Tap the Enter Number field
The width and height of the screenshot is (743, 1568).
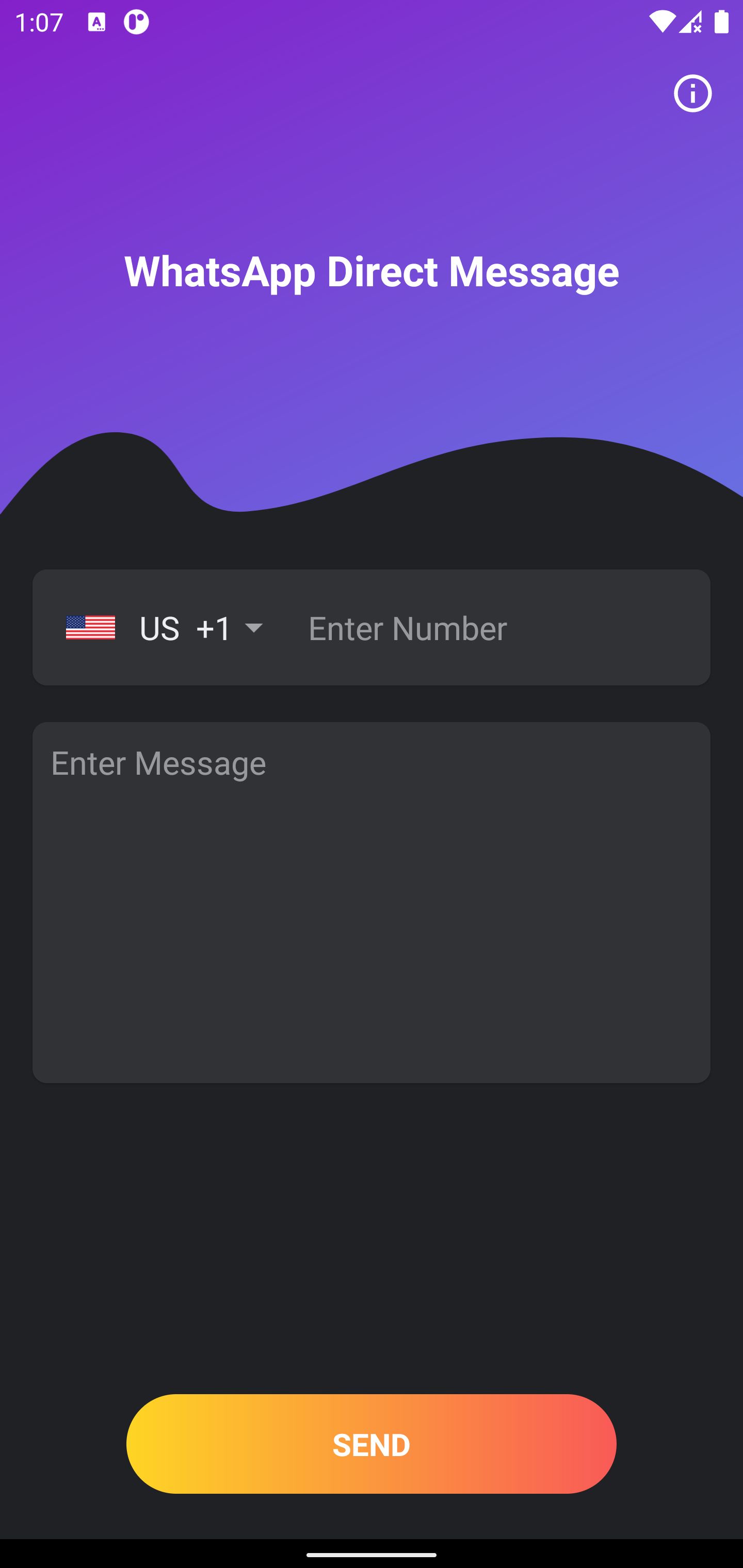click(x=498, y=628)
